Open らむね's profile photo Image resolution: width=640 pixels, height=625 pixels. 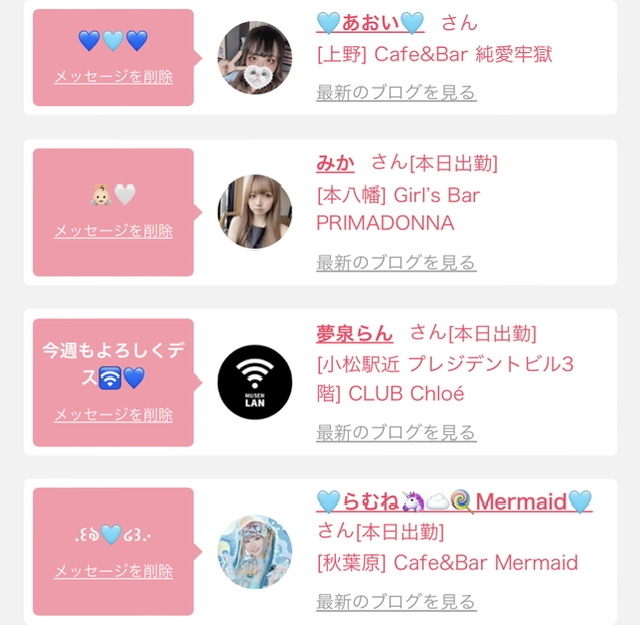(255, 552)
